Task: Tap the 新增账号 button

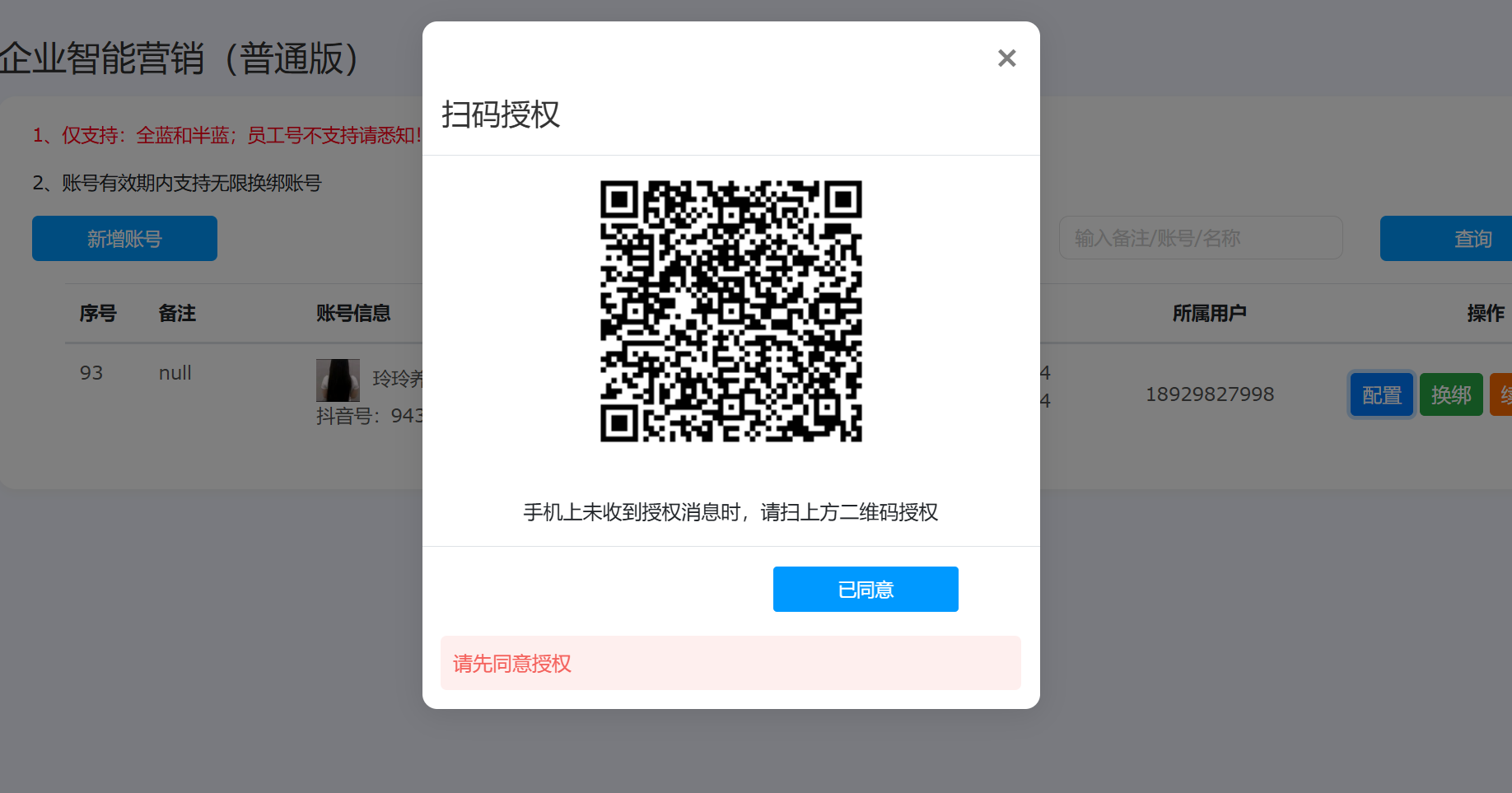Action: click(x=124, y=239)
